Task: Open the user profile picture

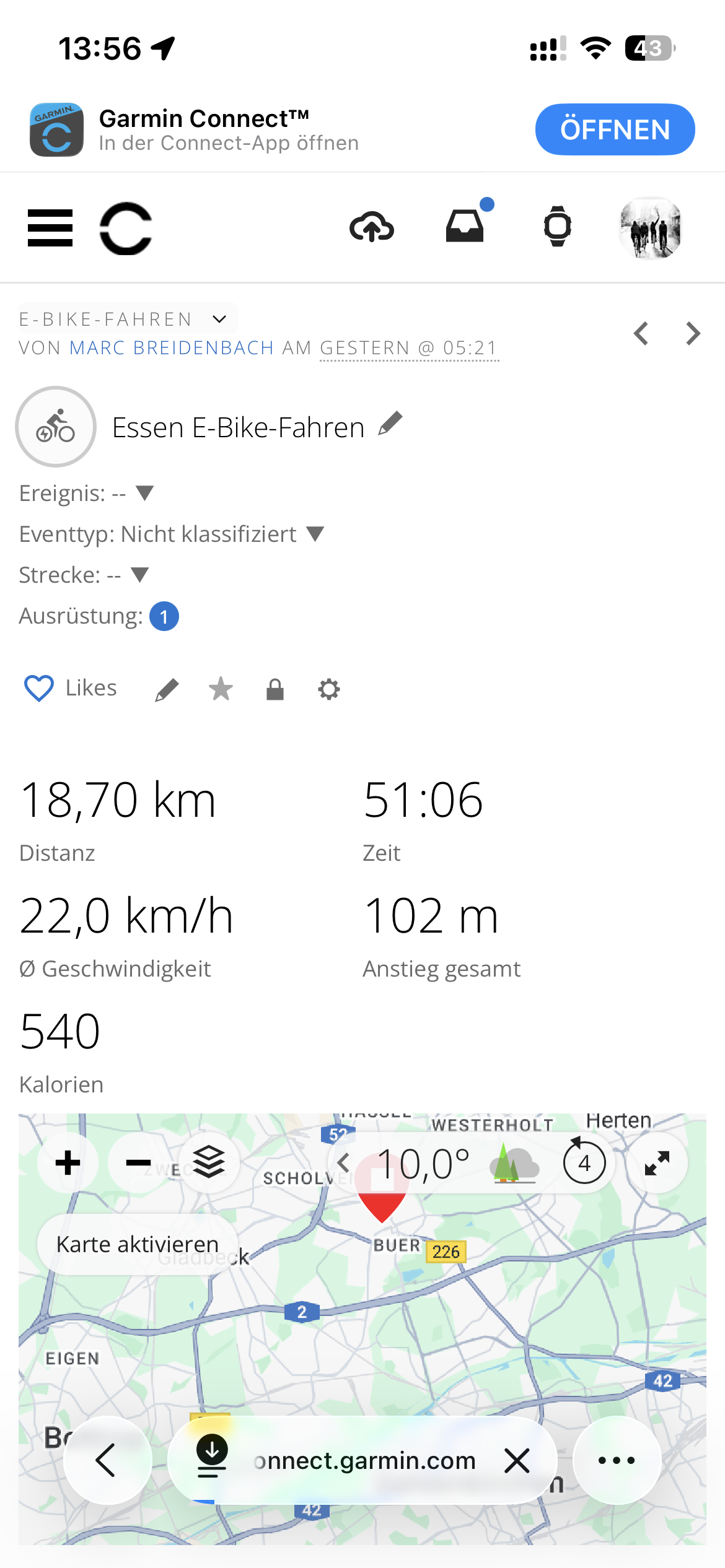Action: click(x=650, y=227)
